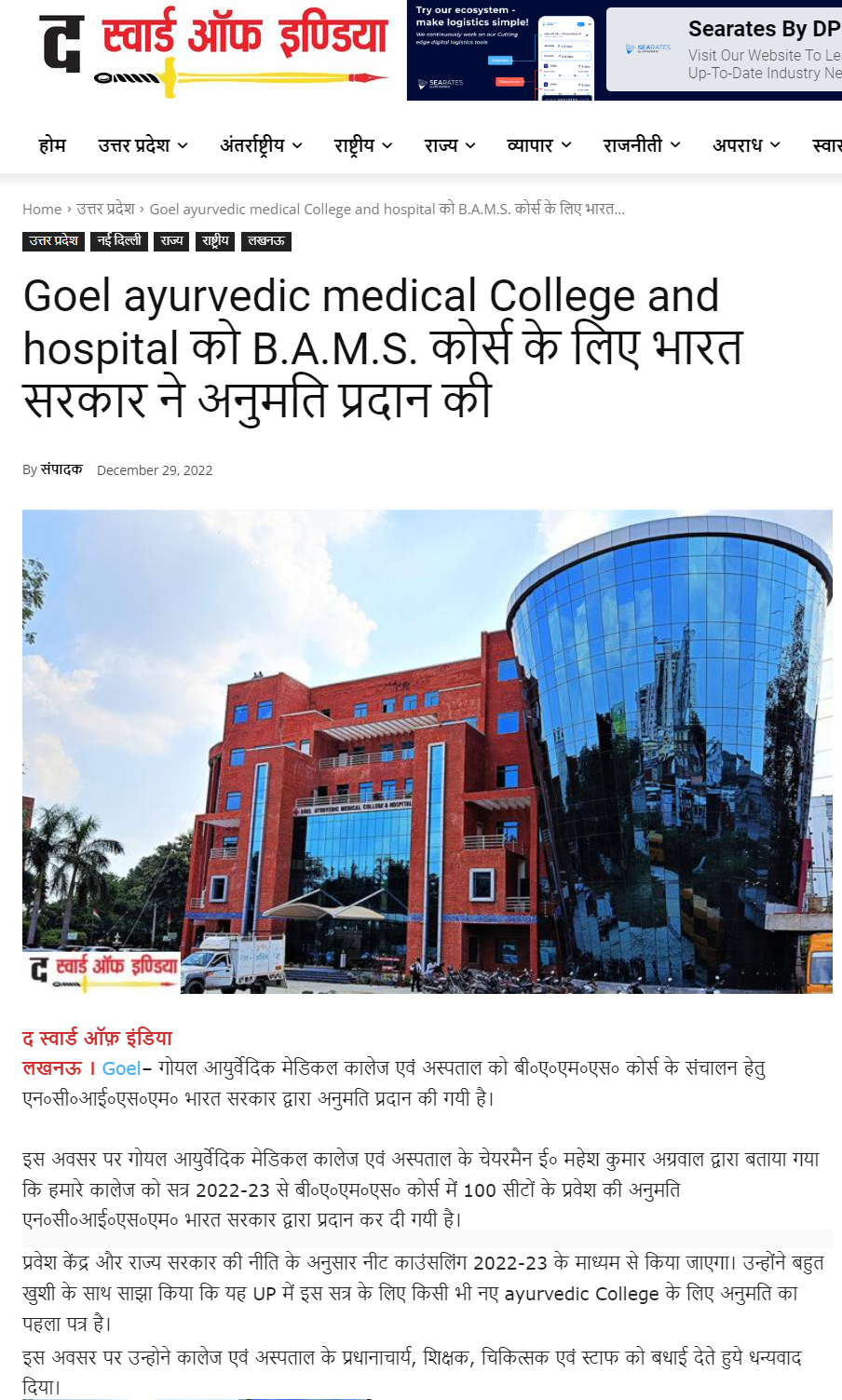Expand the राष्ट्रीय nav dropdown
The image size is (842, 1400).
(x=363, y=145)
